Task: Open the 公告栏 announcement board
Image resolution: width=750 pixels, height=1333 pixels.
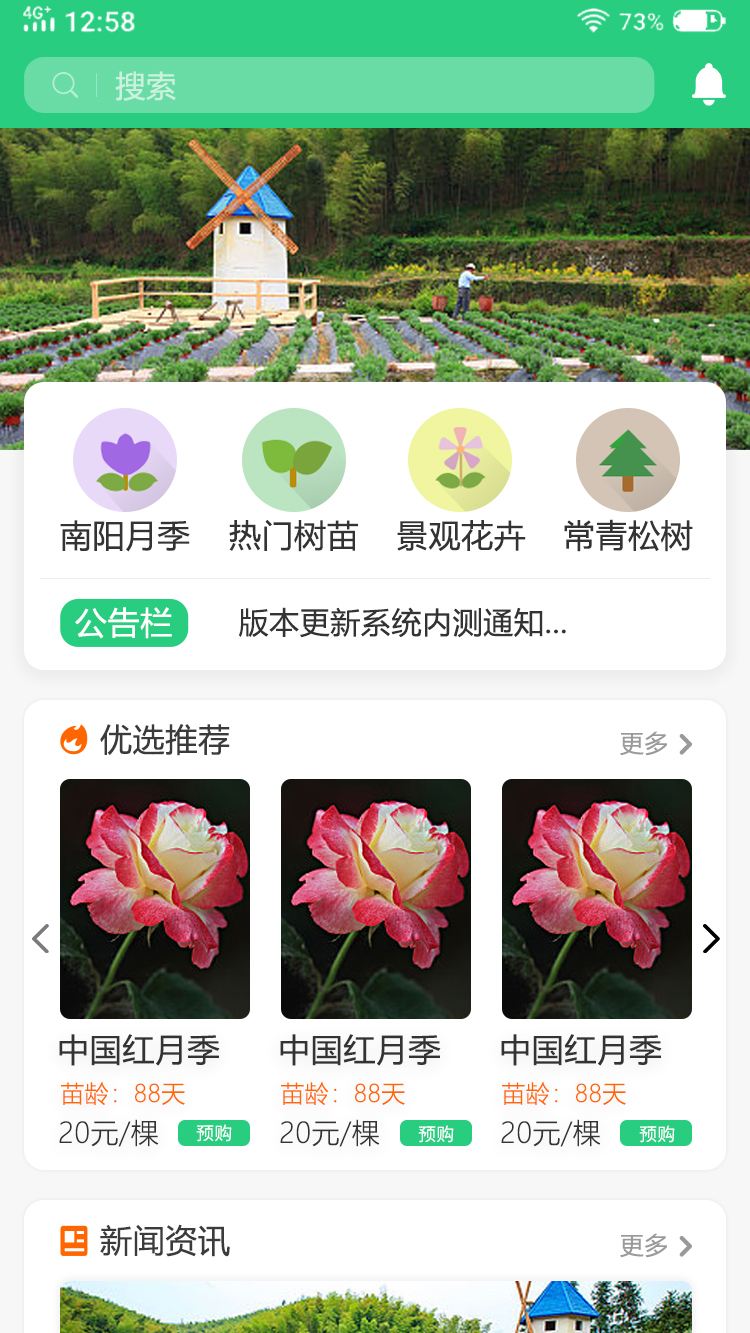Action: (x=123, y=622)
